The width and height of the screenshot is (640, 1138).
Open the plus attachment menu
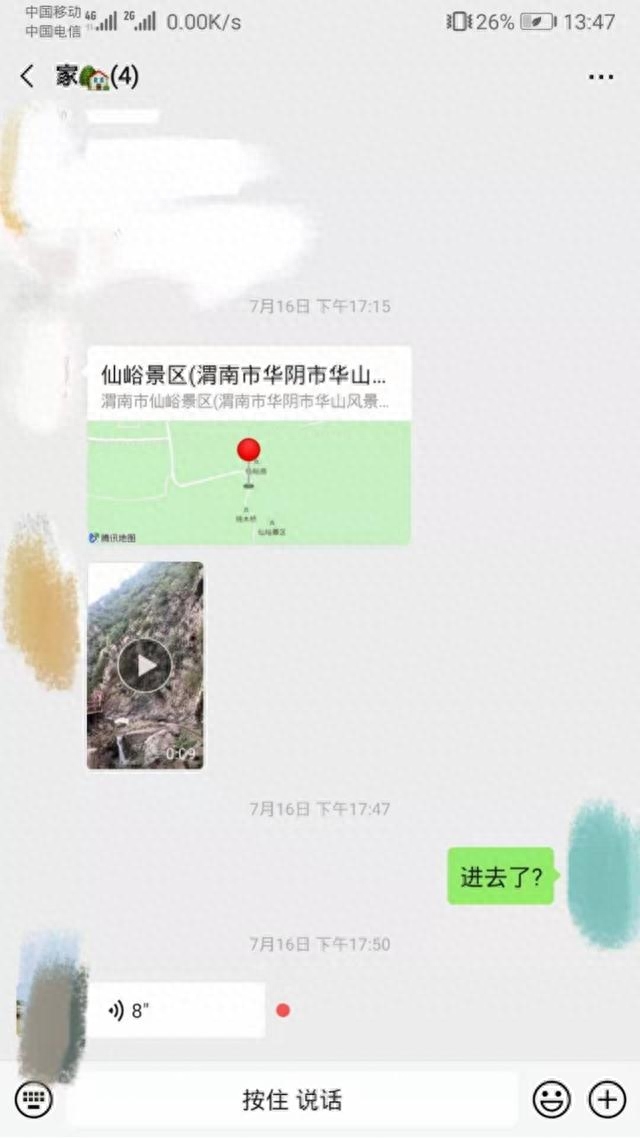607,1100
